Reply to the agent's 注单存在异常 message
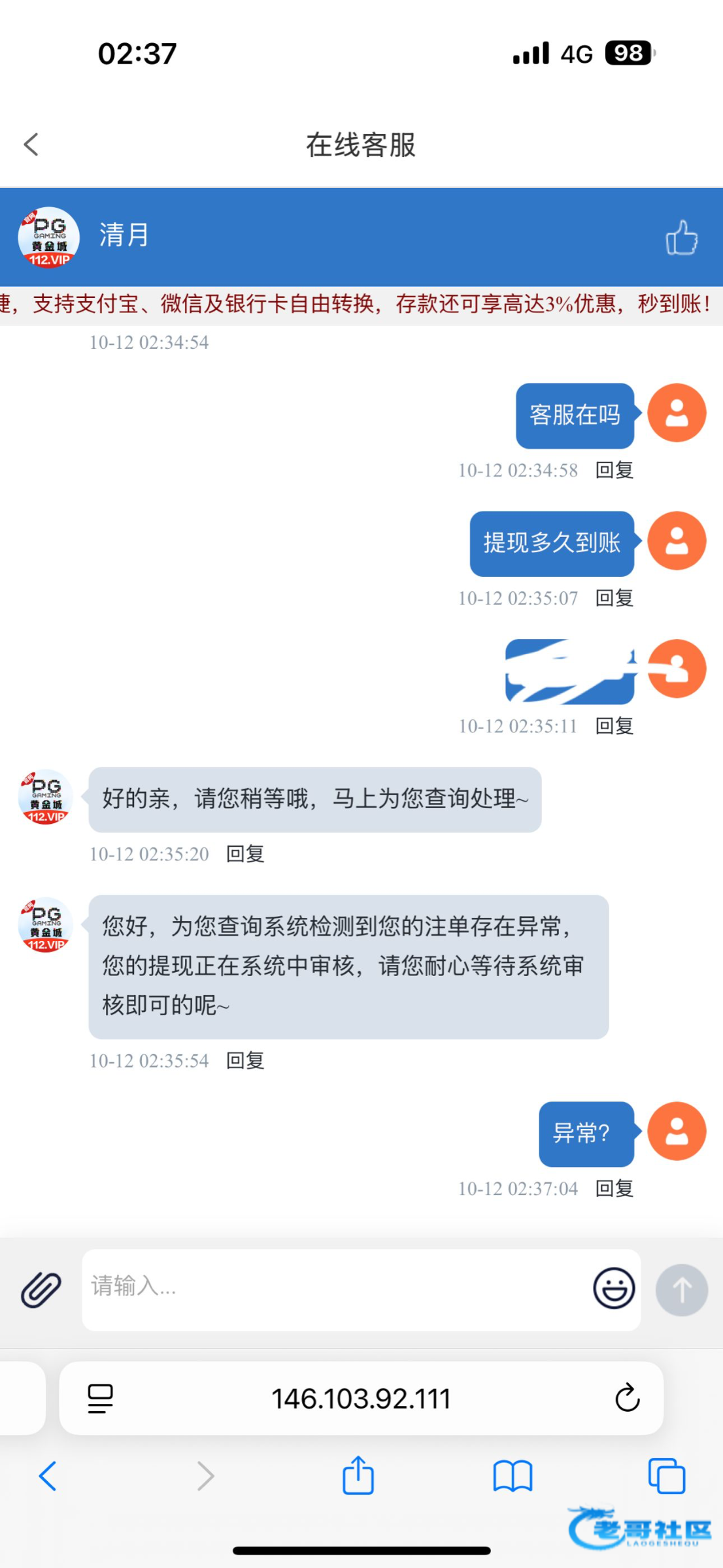This screenshot has height=1568, width=723. 245,1060
